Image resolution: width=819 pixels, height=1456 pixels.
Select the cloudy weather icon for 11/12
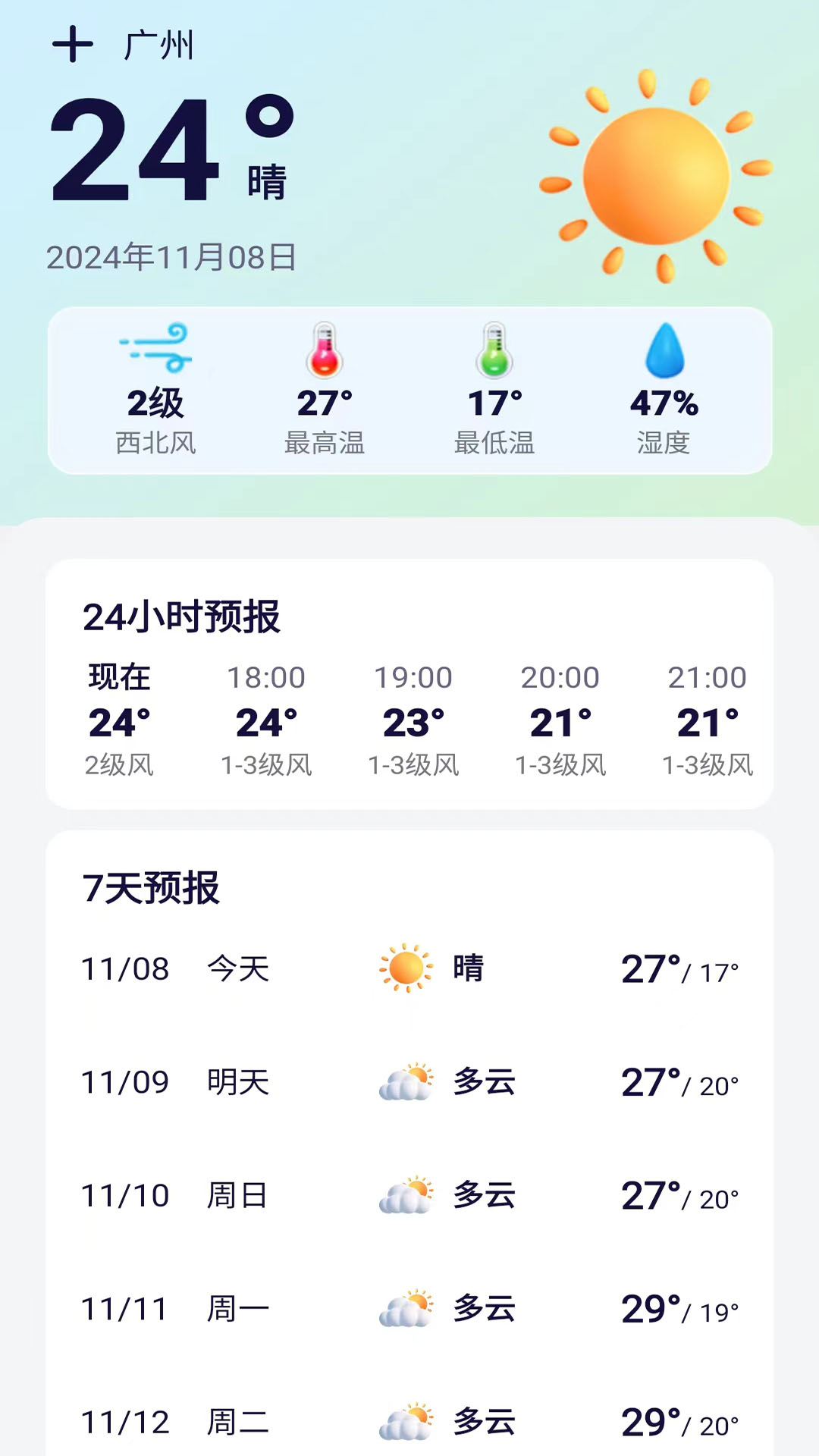(404, 1422)
